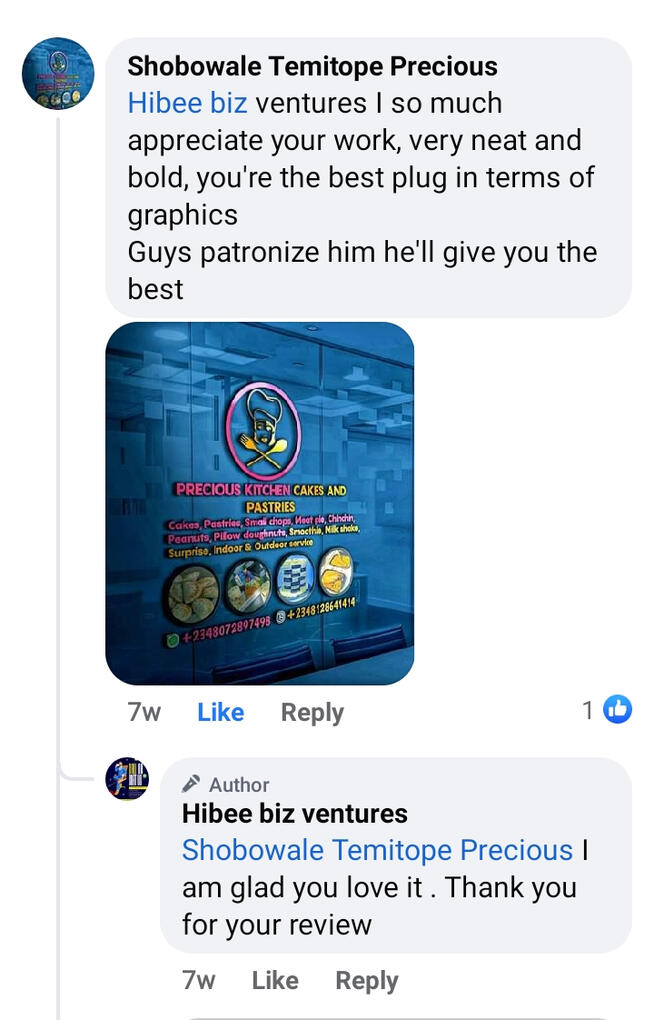654x1020 pixels.
Task: Open Shobowale Temitope Precious's profile name
Action: pyautogui.click(x=312, y=67)
